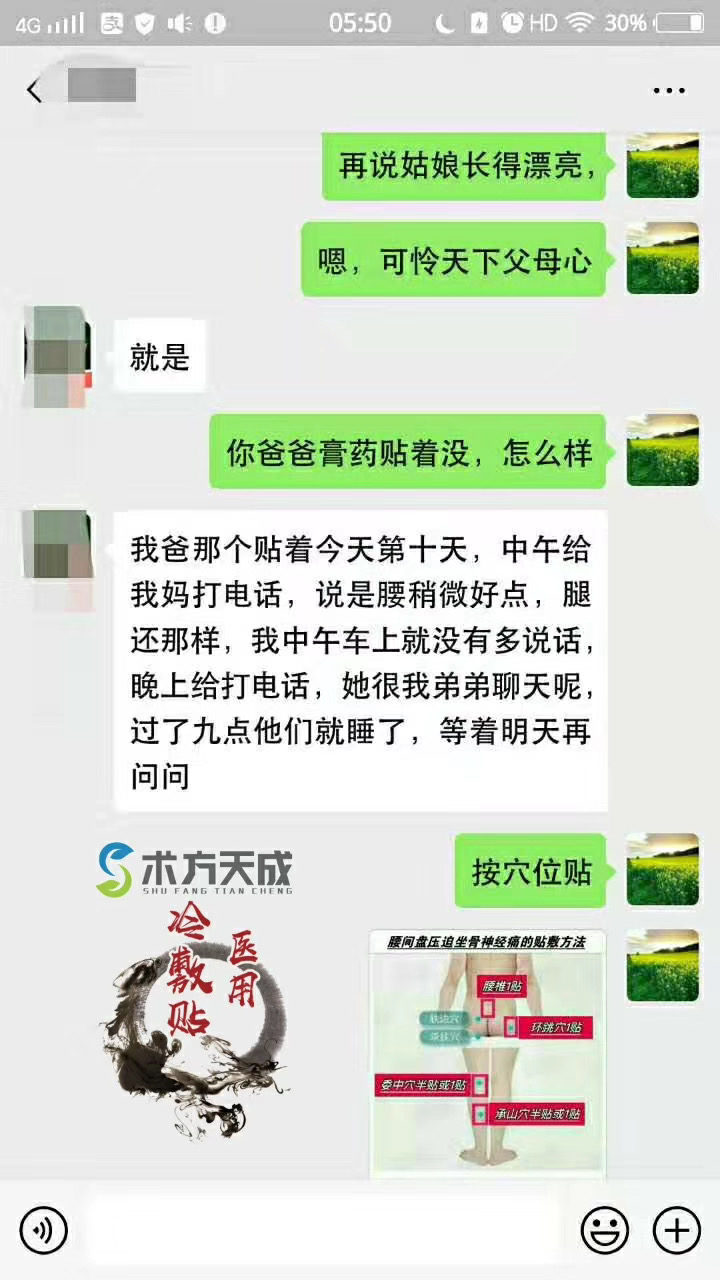Open the plus attachment menu

(676, 1229)
